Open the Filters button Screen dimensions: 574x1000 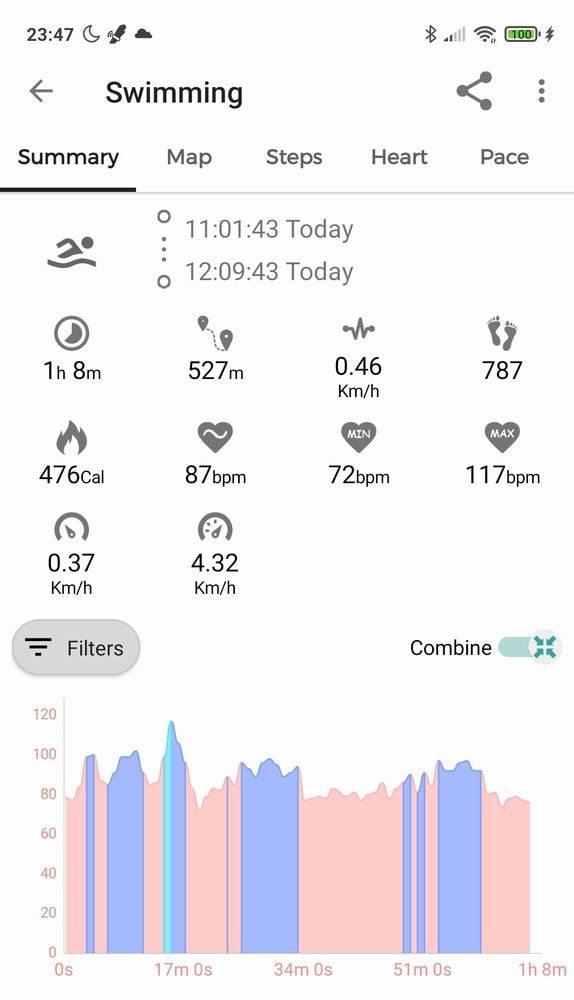pyautogui.click(x=76, y=647)
